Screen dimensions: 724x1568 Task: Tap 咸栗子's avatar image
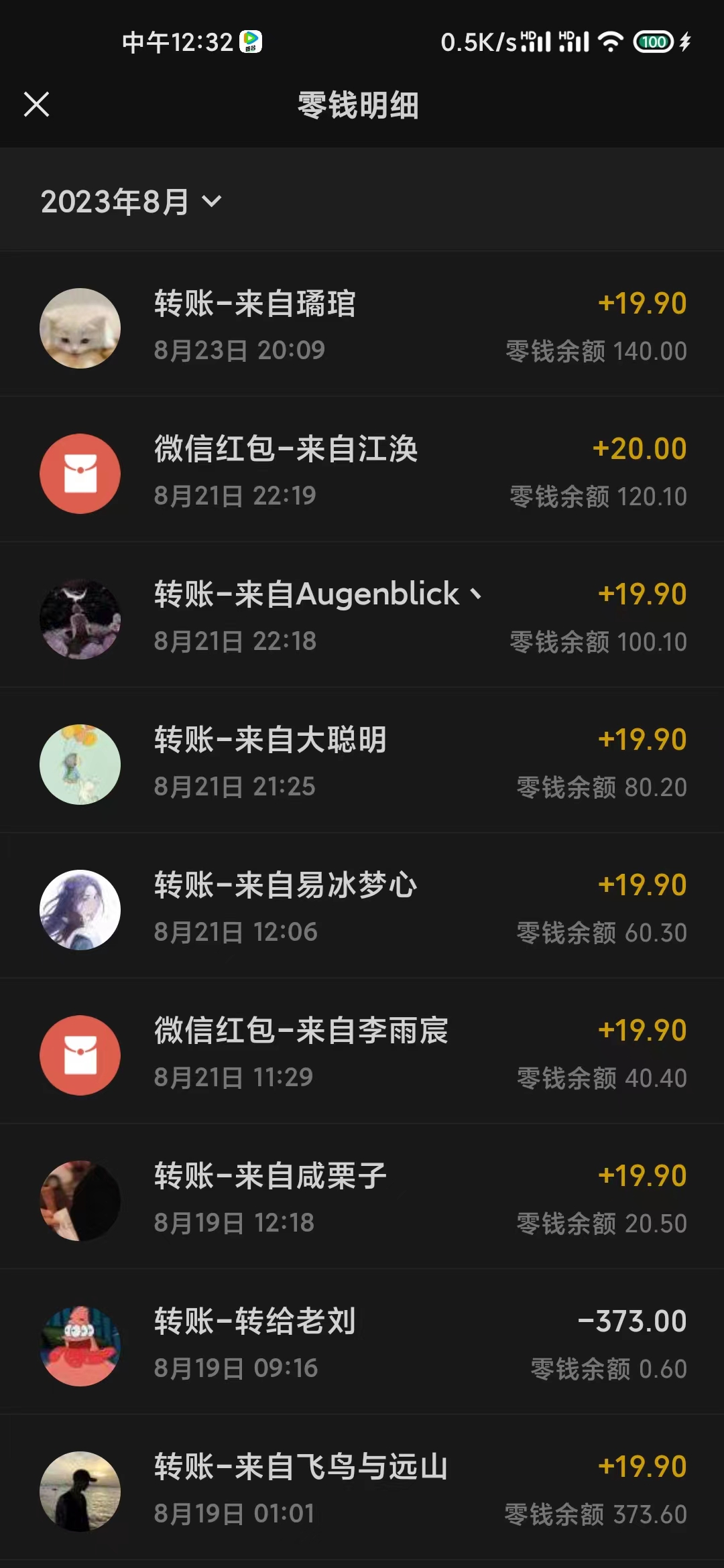point(80,1199)
